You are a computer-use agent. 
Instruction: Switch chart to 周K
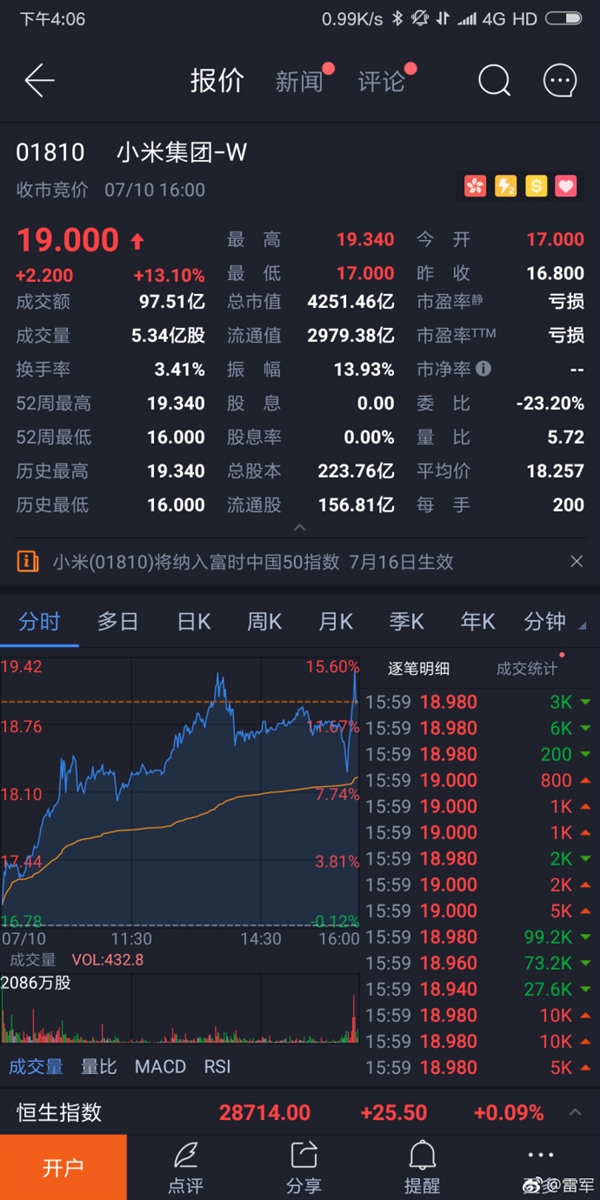click(264, 622)
